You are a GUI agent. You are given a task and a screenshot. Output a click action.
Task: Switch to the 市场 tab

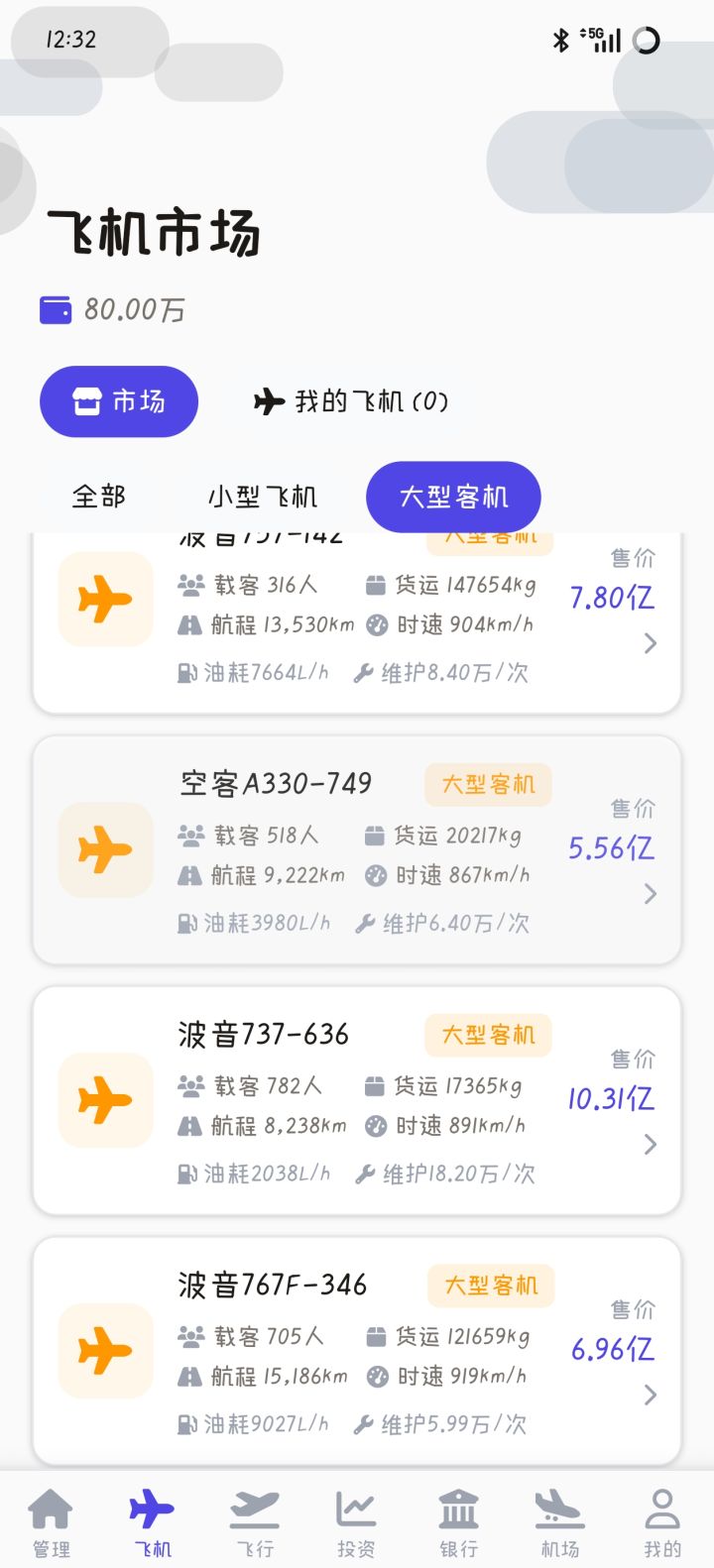click(x=119, y=401)
